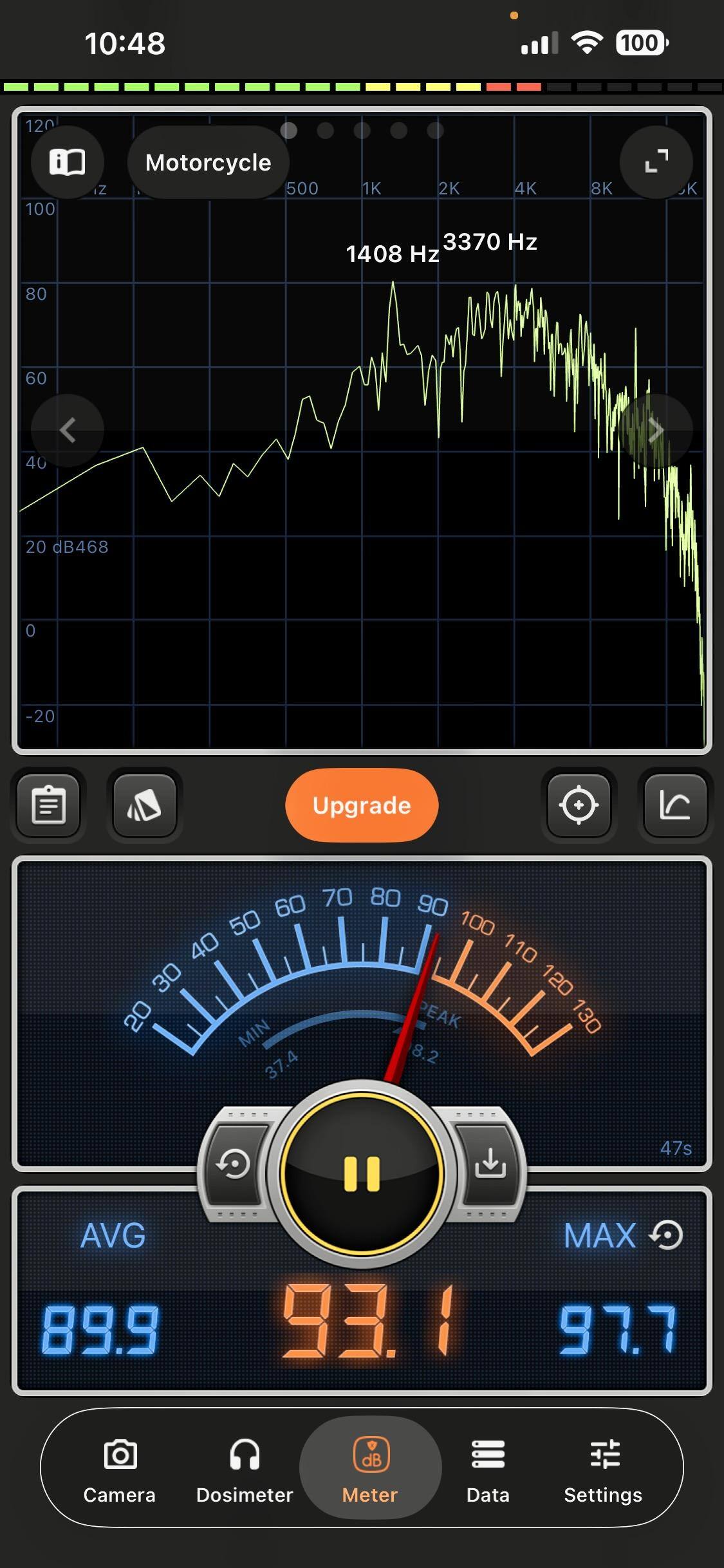Pause the sound measurement
724x1568 pixels.
(362, 1173)
